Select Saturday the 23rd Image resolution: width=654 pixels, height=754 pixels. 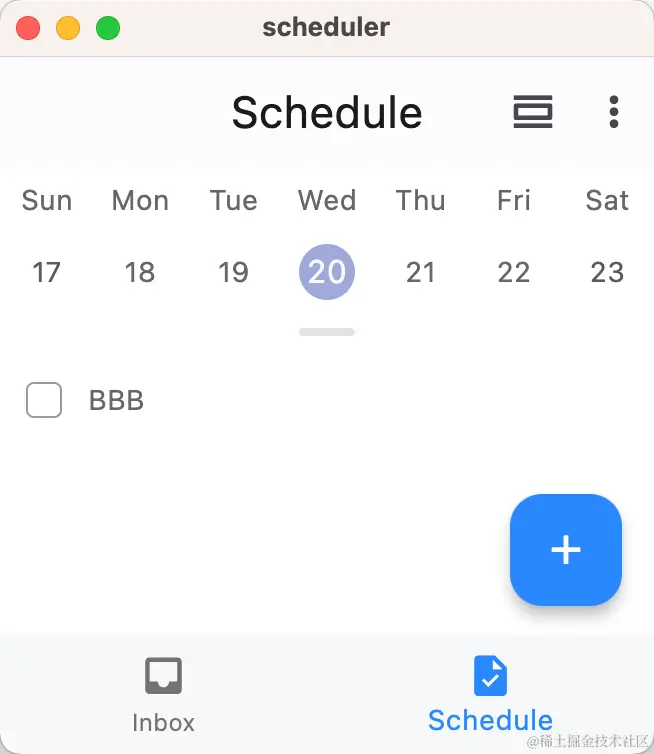point(607,272)
